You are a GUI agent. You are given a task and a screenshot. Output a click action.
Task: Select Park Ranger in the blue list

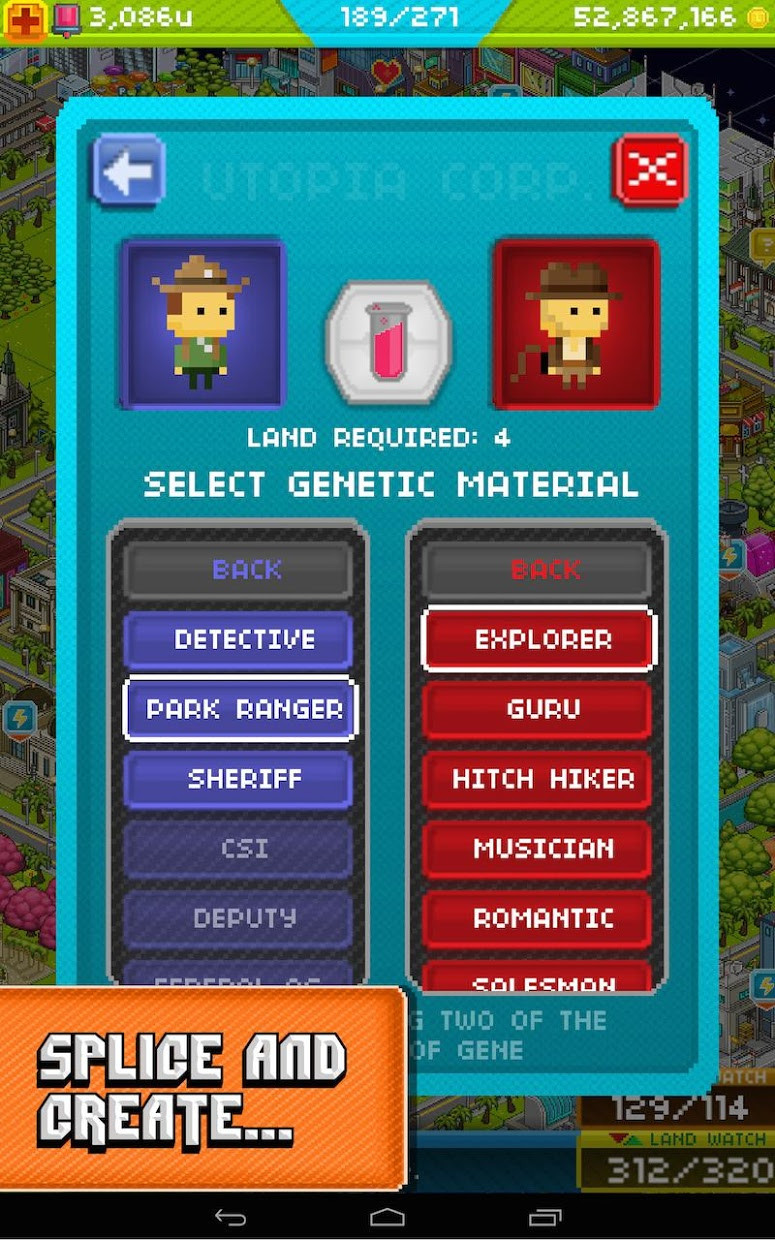[x=240, y=709]
